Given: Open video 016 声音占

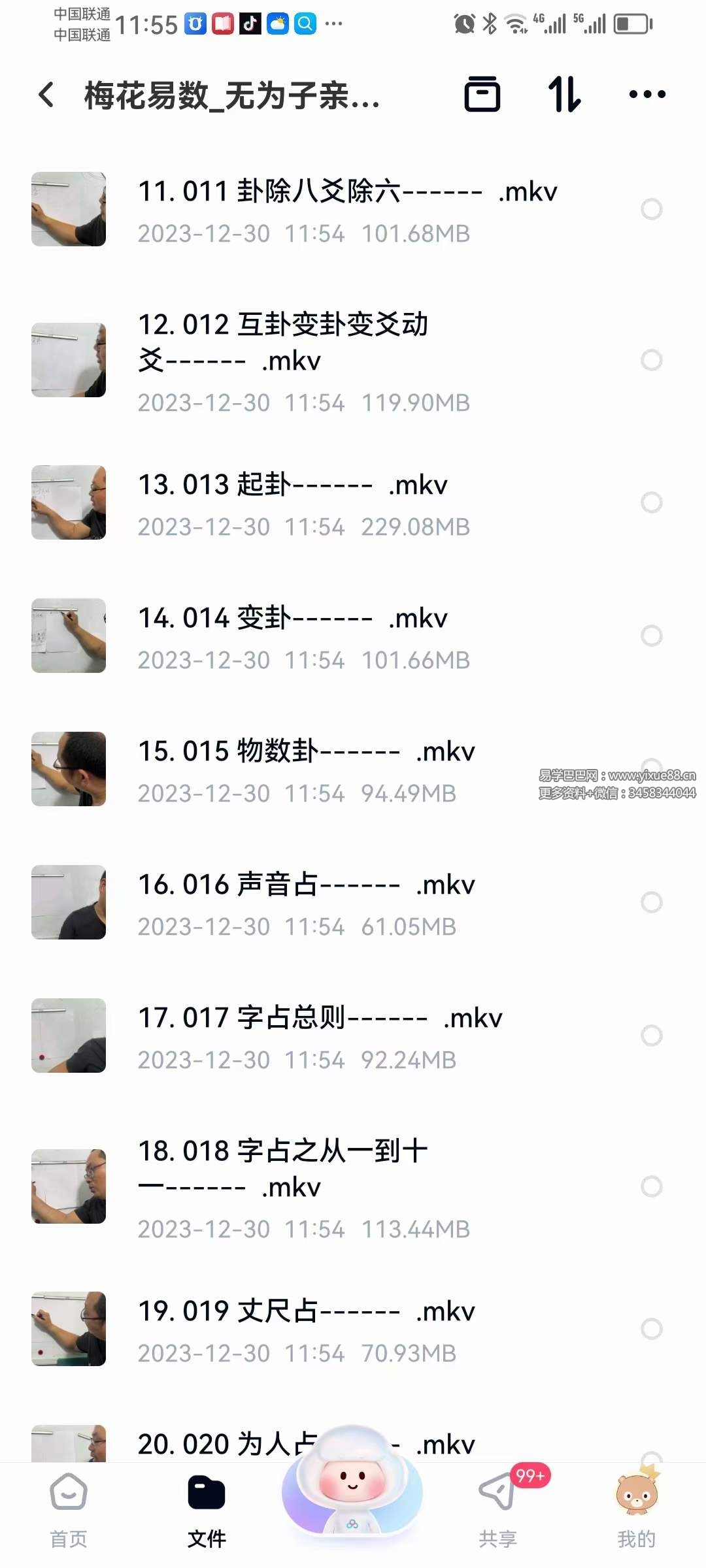Looking at the screenshot, I should (x=306, y=903).
